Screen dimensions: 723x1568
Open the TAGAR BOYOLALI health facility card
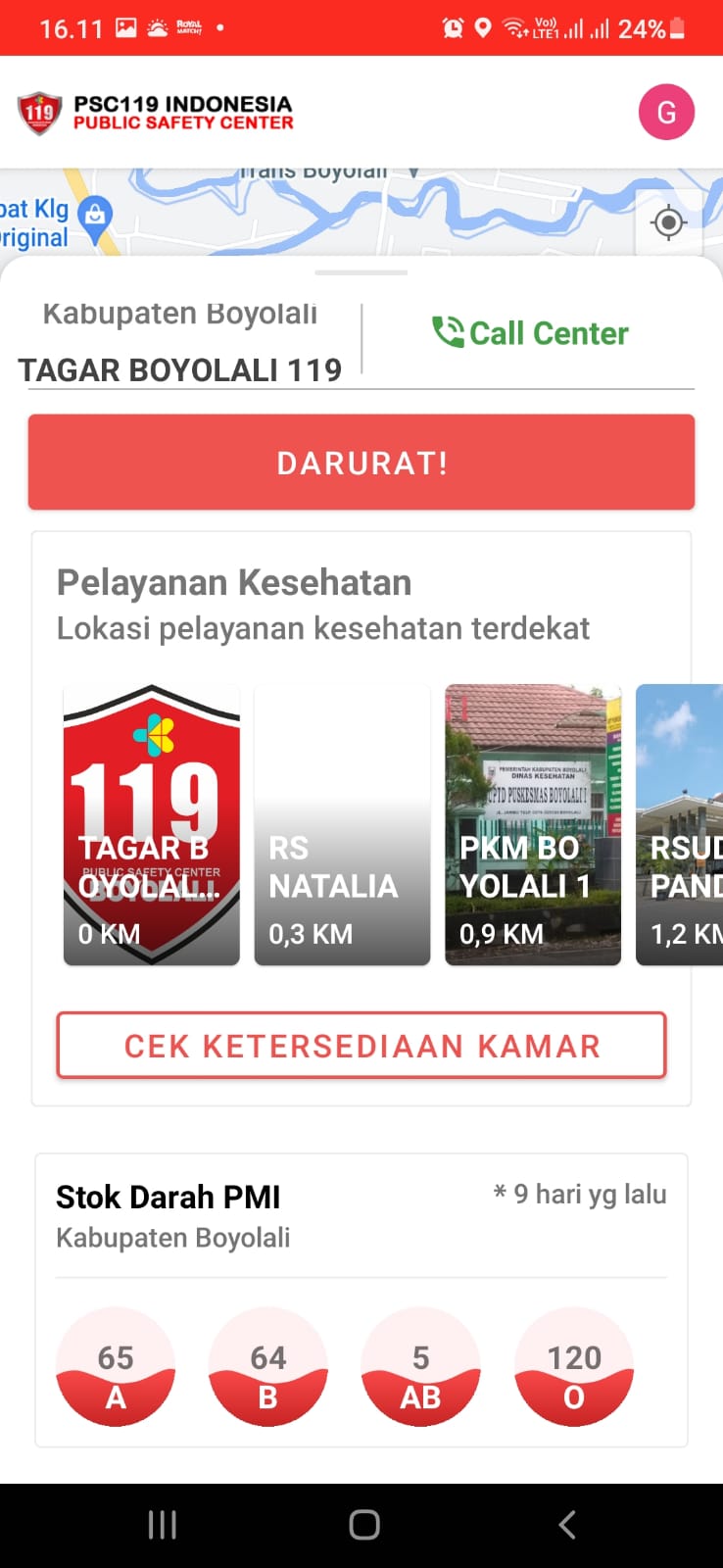152,825
